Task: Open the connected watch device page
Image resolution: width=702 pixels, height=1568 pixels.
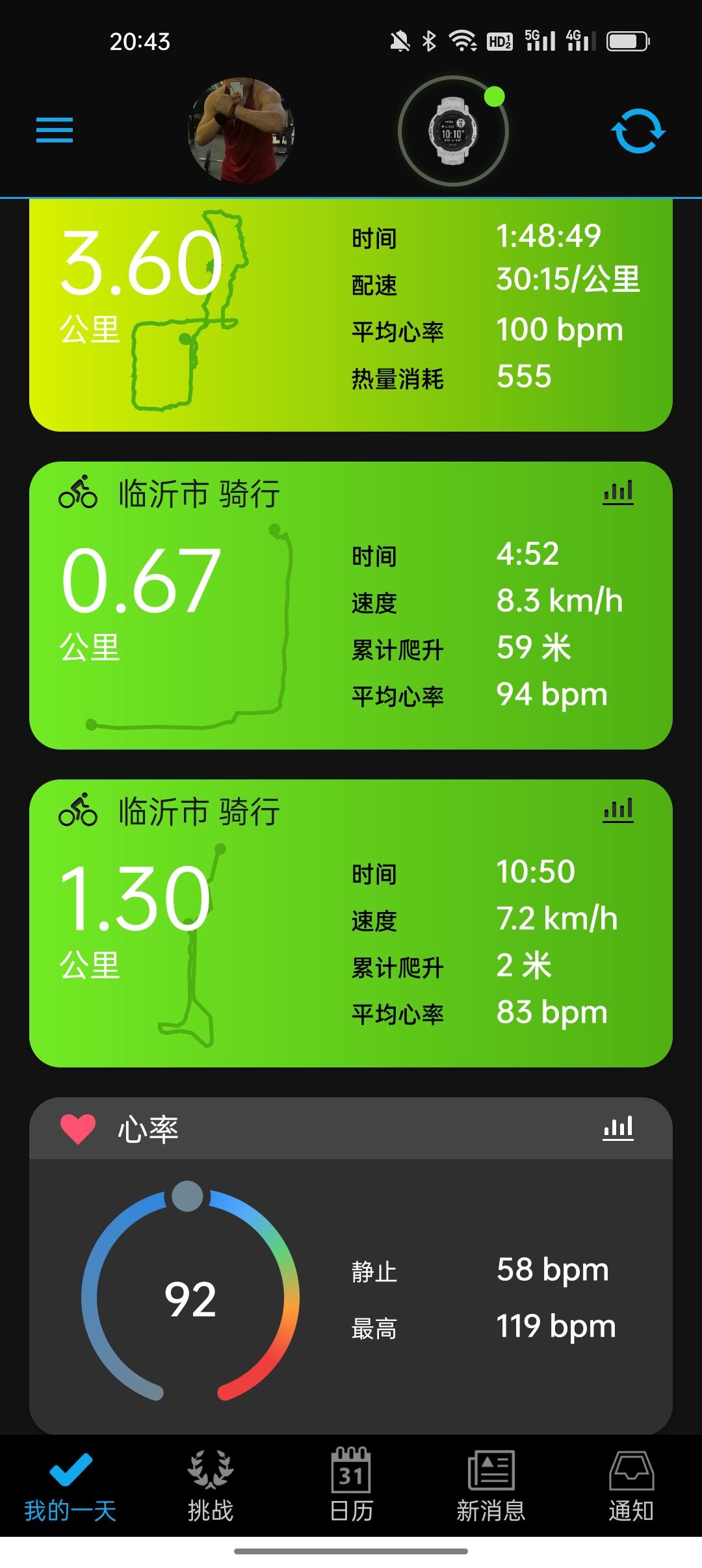Action: tap(452, 131)
